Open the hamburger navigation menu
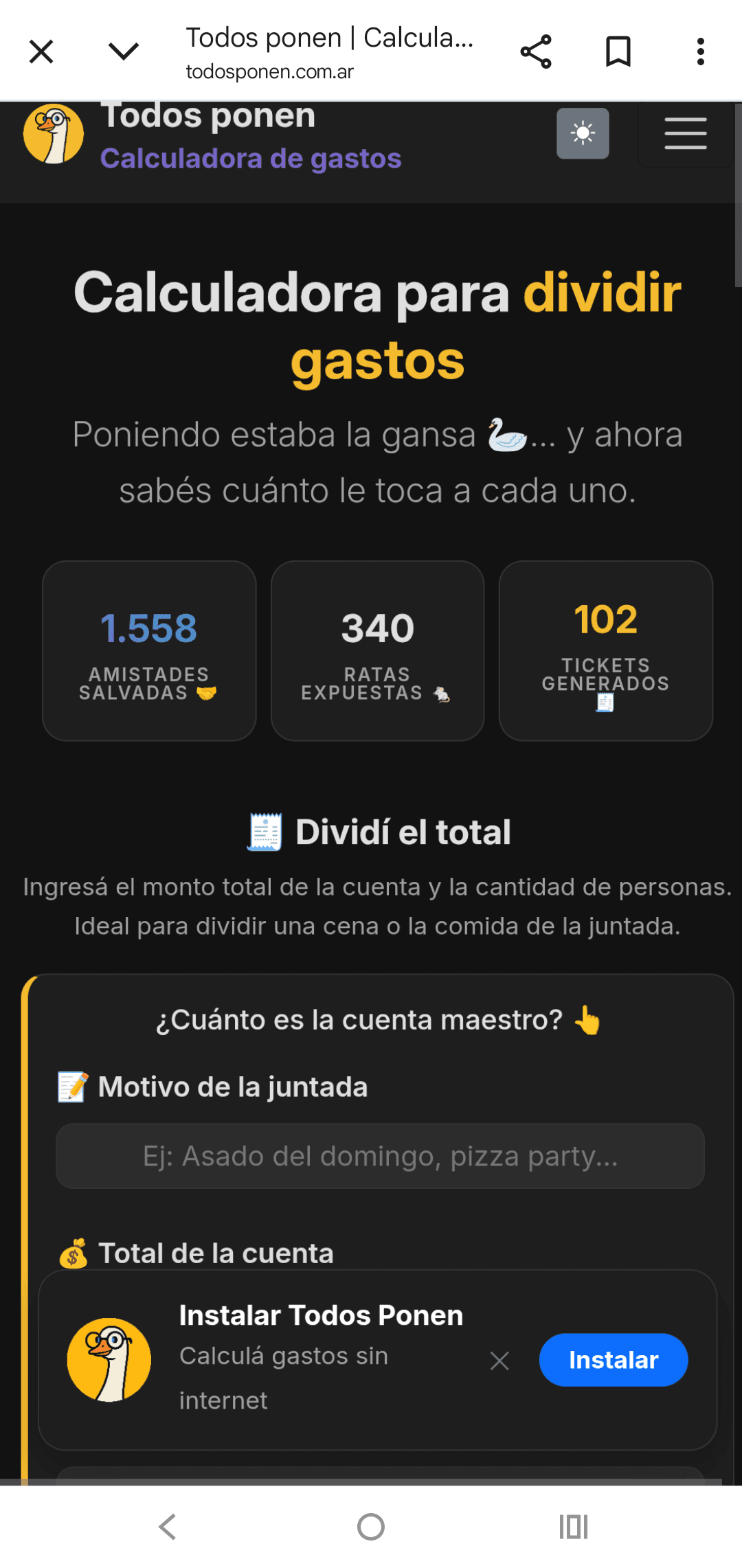Image resolution: width=742 pixels, height=1568 pixels. click(x=685, y=133)
